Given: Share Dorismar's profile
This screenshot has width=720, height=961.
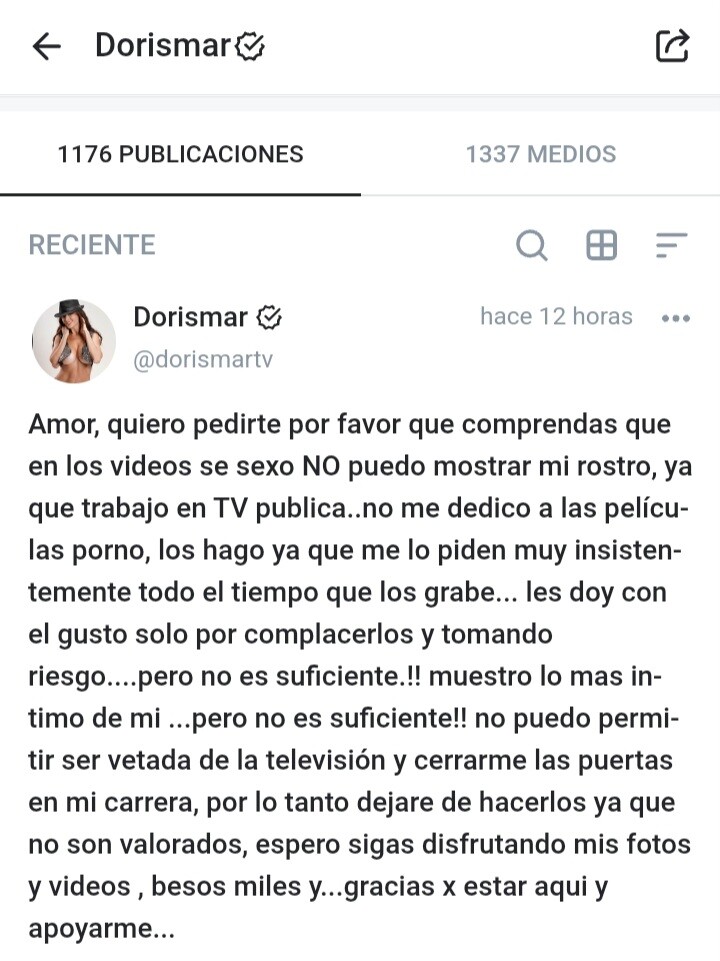Looking at the screenshot, I should pyautogui.click(x=672, y=46).
